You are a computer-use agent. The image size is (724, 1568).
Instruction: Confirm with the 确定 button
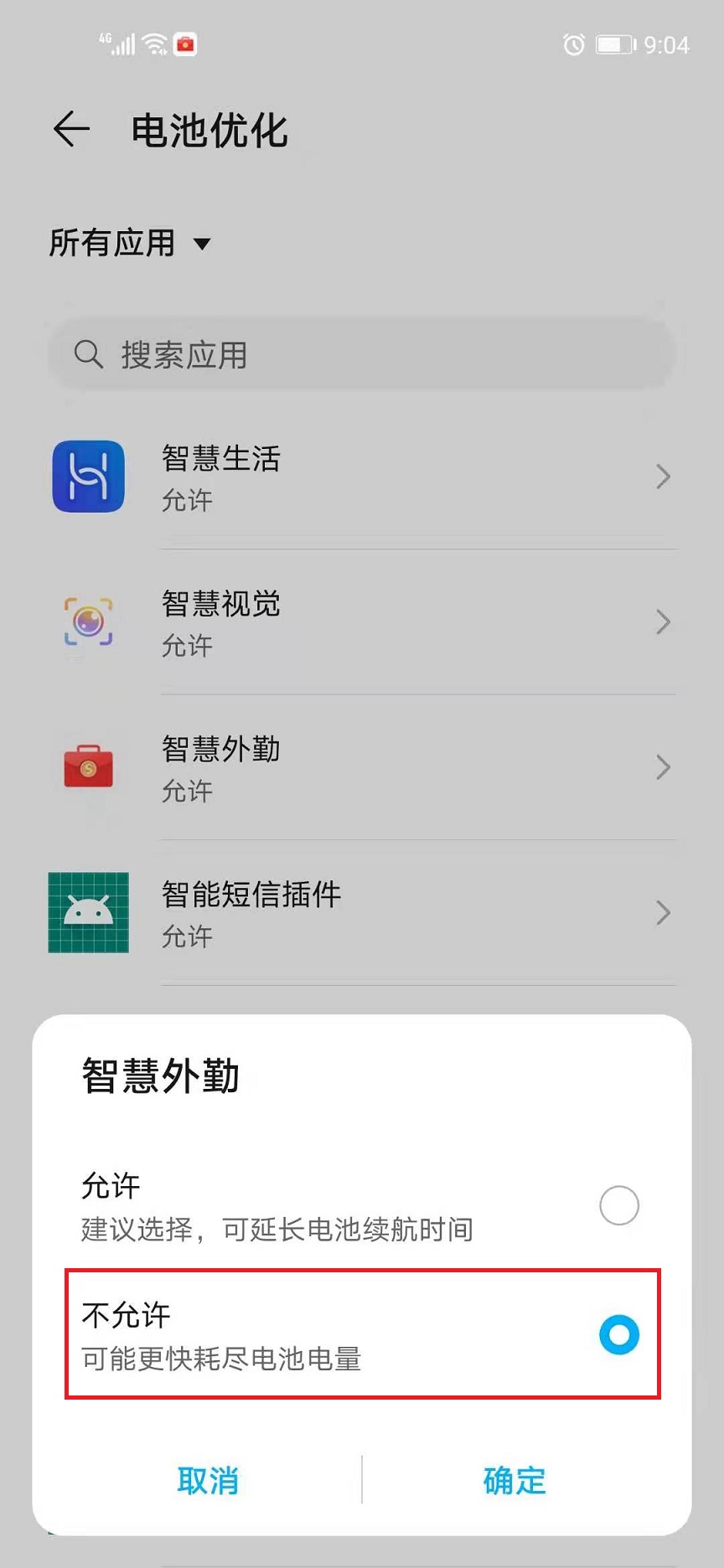[515, 1480]
